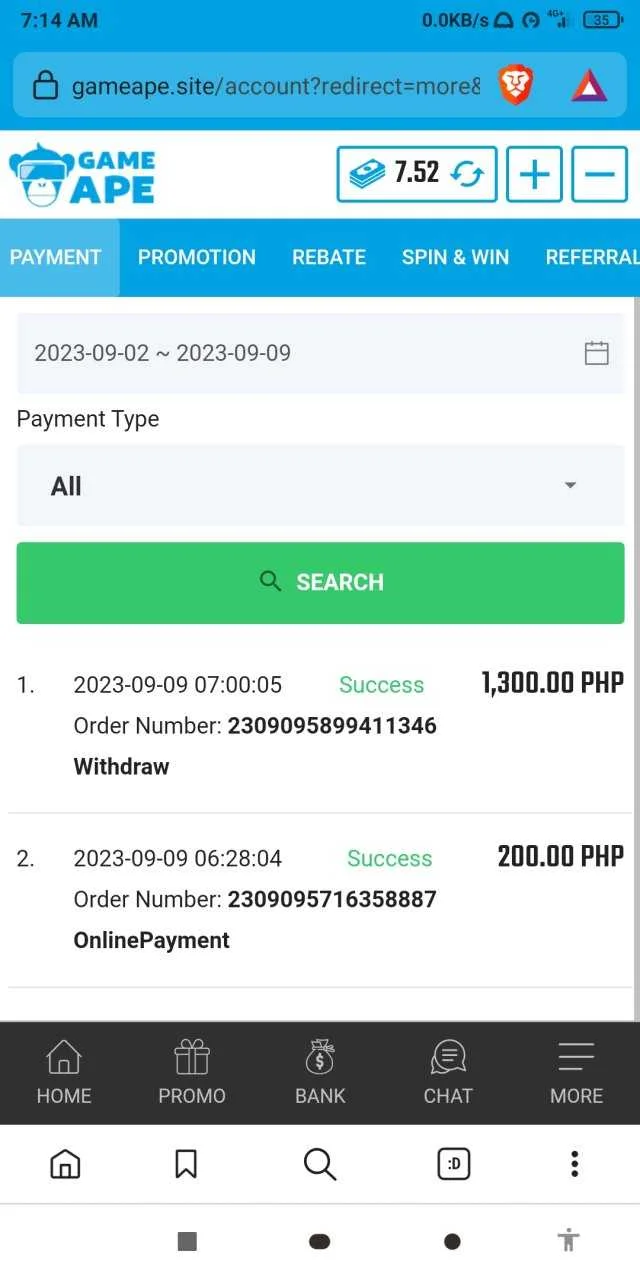This screenshot has height=1280, width=640.
Task: Open the browser three-dot menu
Action: click(574, 1163)
